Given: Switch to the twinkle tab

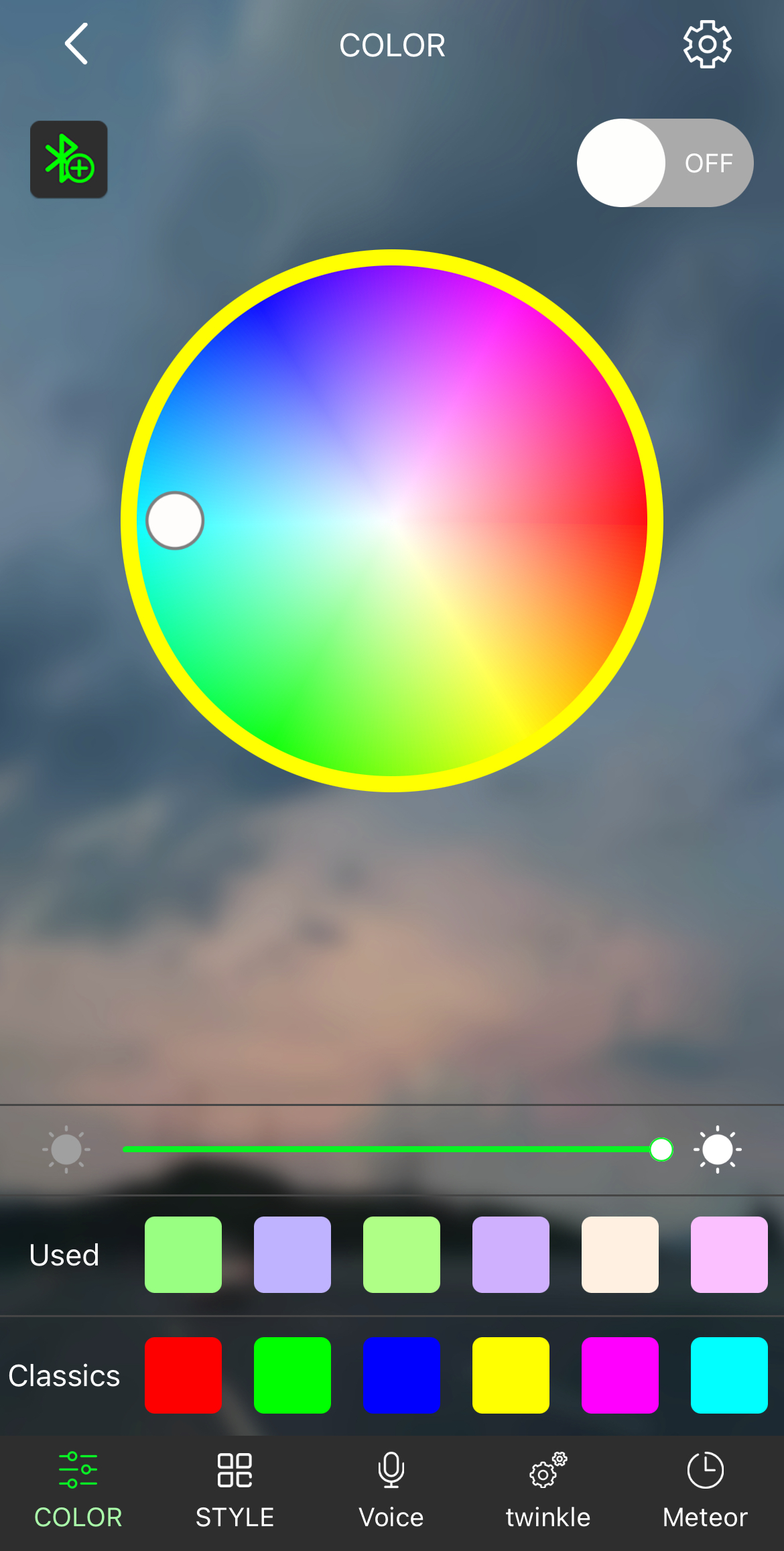Looking at the screenshot, I should tap(548, 1491).
